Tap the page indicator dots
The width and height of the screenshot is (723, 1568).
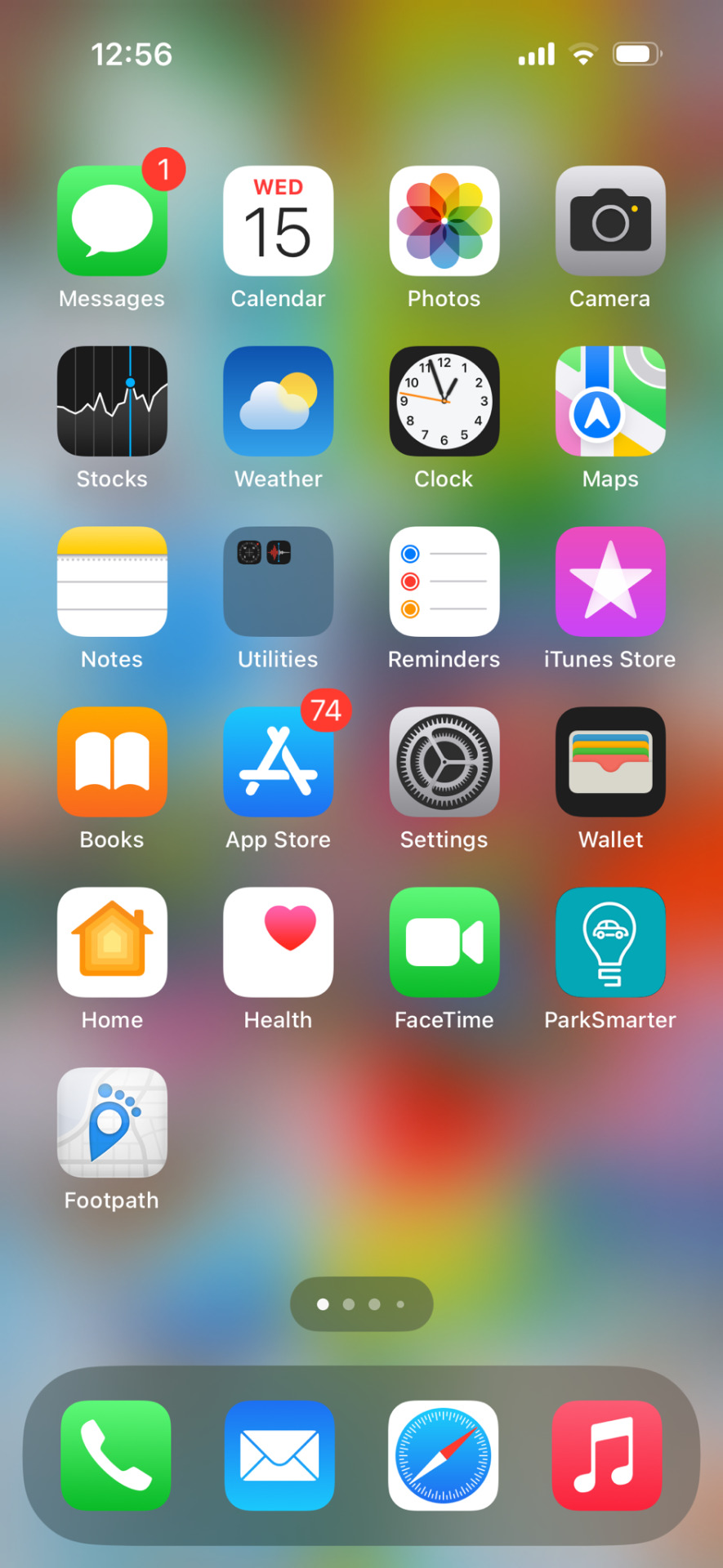361,1304
